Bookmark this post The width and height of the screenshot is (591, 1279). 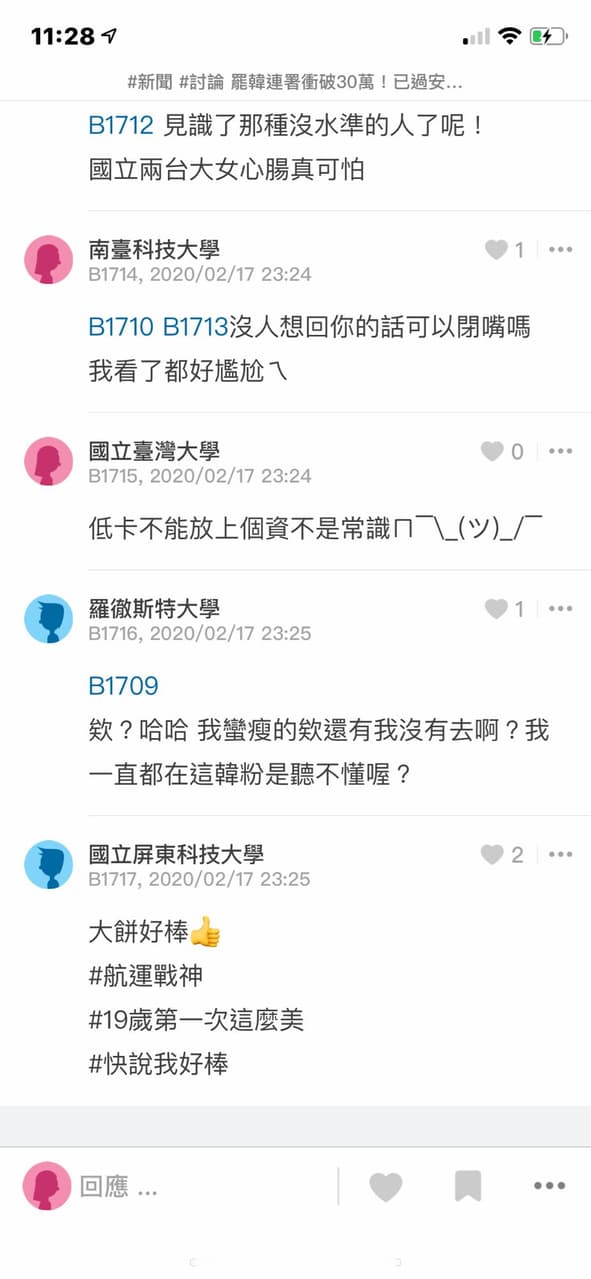point(468,1187)
